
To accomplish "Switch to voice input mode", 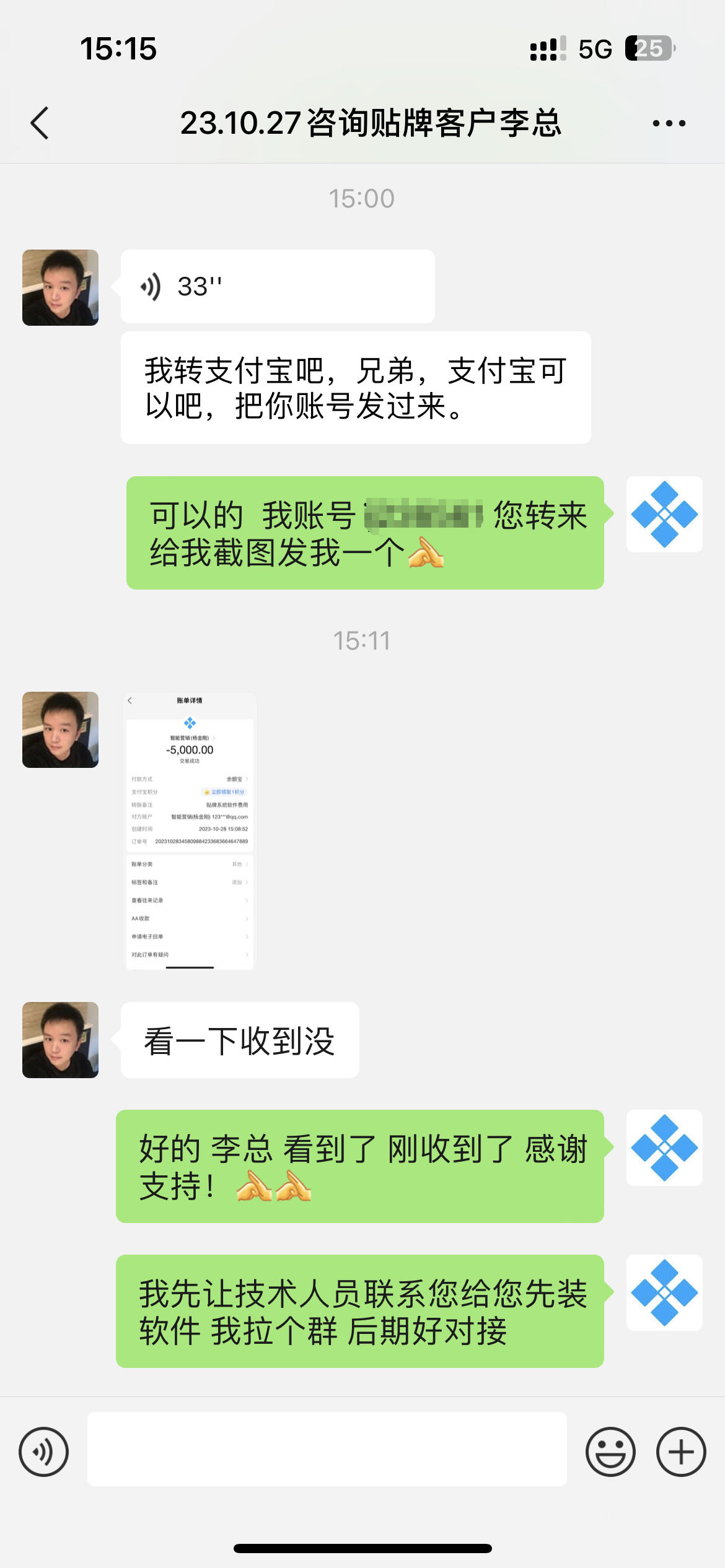I will click(x=43, y=1452).
